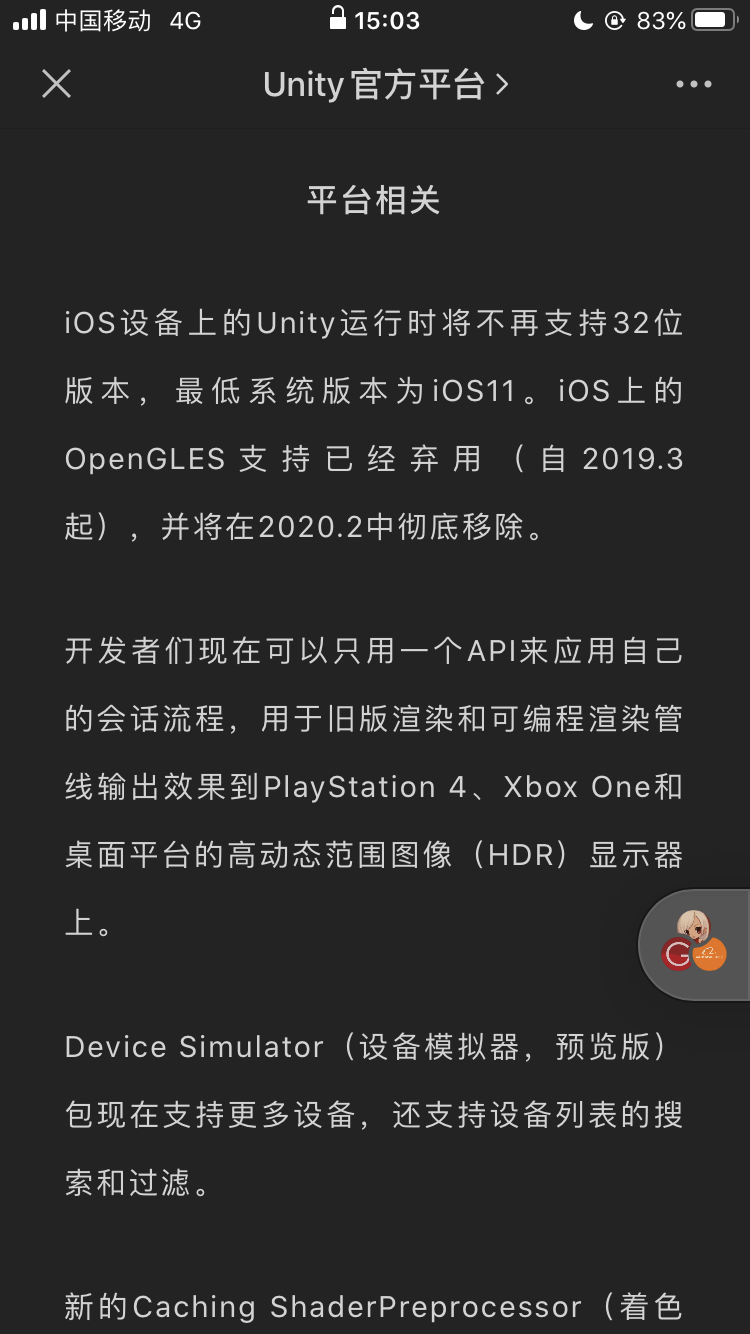Close the article with the X icon

[57, 84]
